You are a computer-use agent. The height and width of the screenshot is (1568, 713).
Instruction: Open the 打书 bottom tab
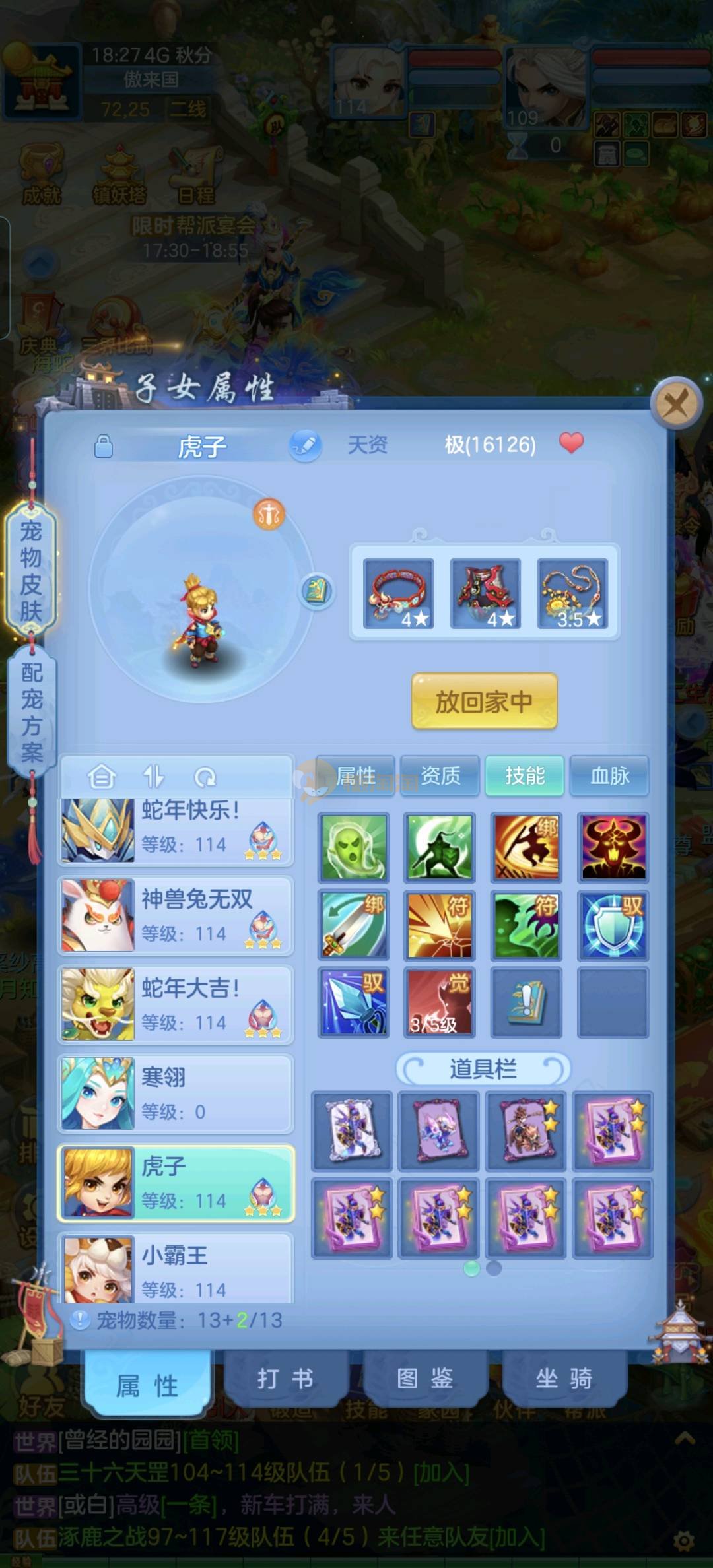(x=285, y=1379)
